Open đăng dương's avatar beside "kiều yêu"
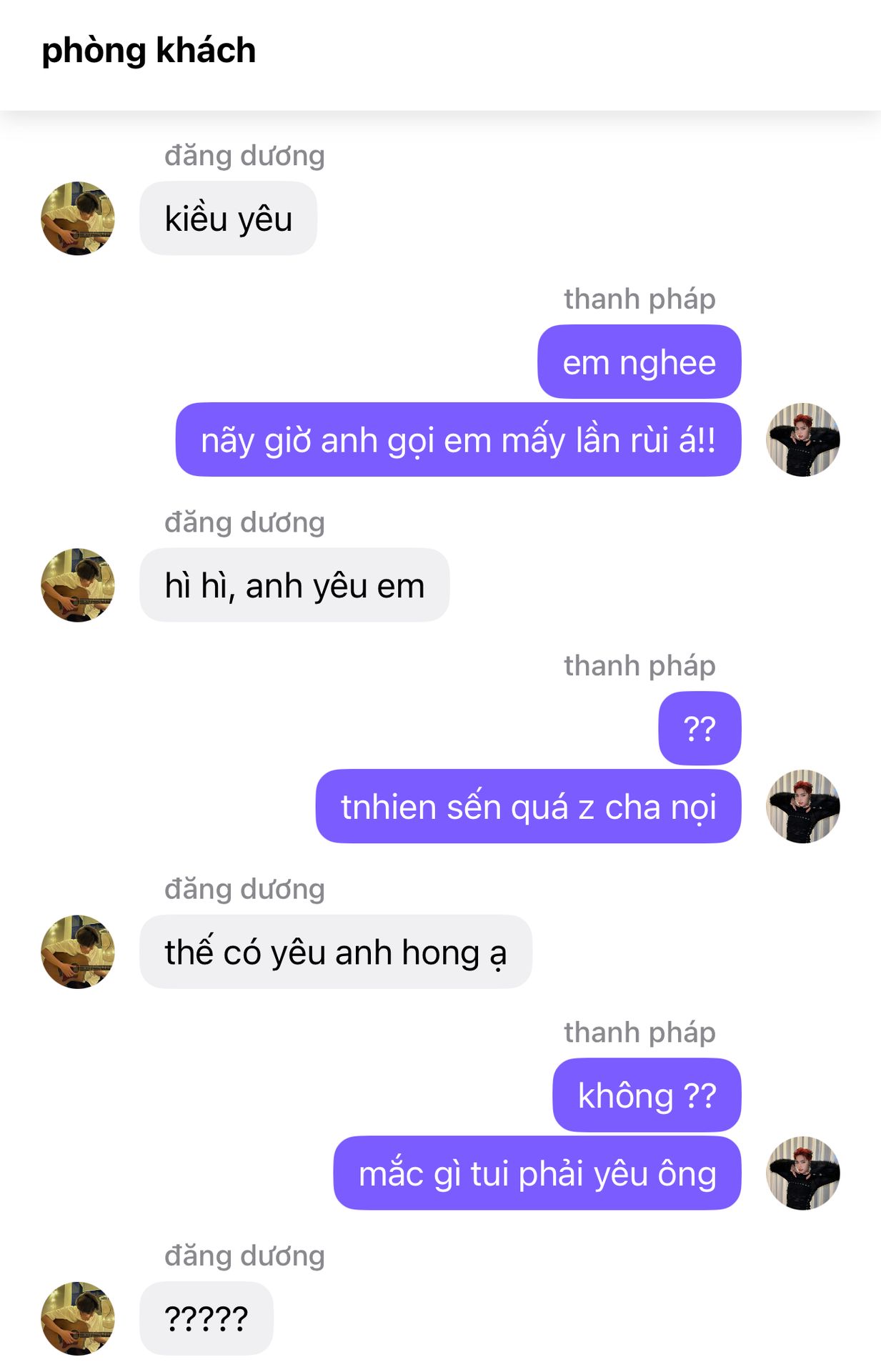 (x=78, y=219)
